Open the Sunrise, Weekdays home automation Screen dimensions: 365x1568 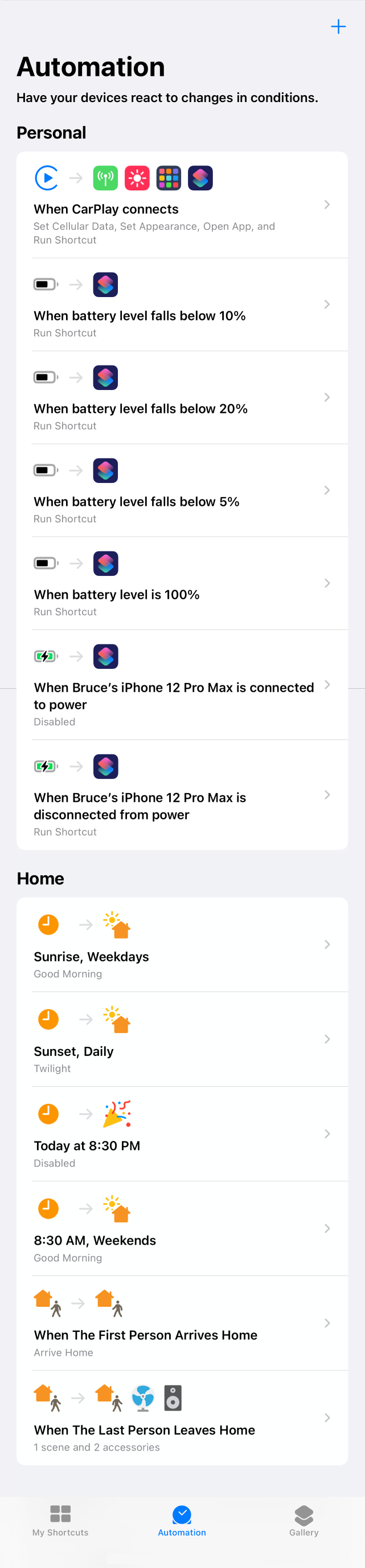click(x=181, y=945)
